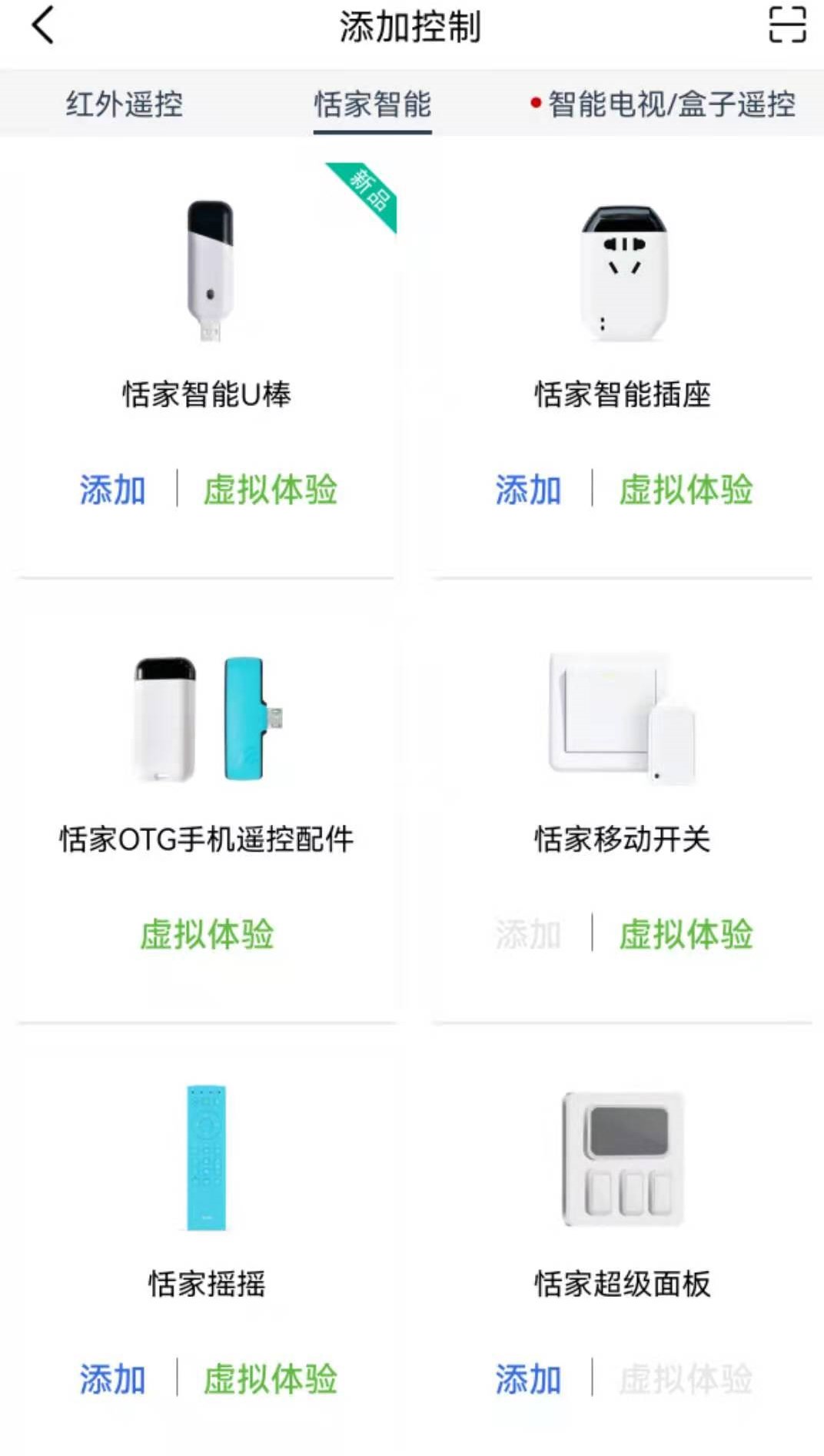Image resolution: width=824 pixels, height=1456 pixels.
Task: Switch to the 红外遥控 tab
Action: tap(123, 102)
